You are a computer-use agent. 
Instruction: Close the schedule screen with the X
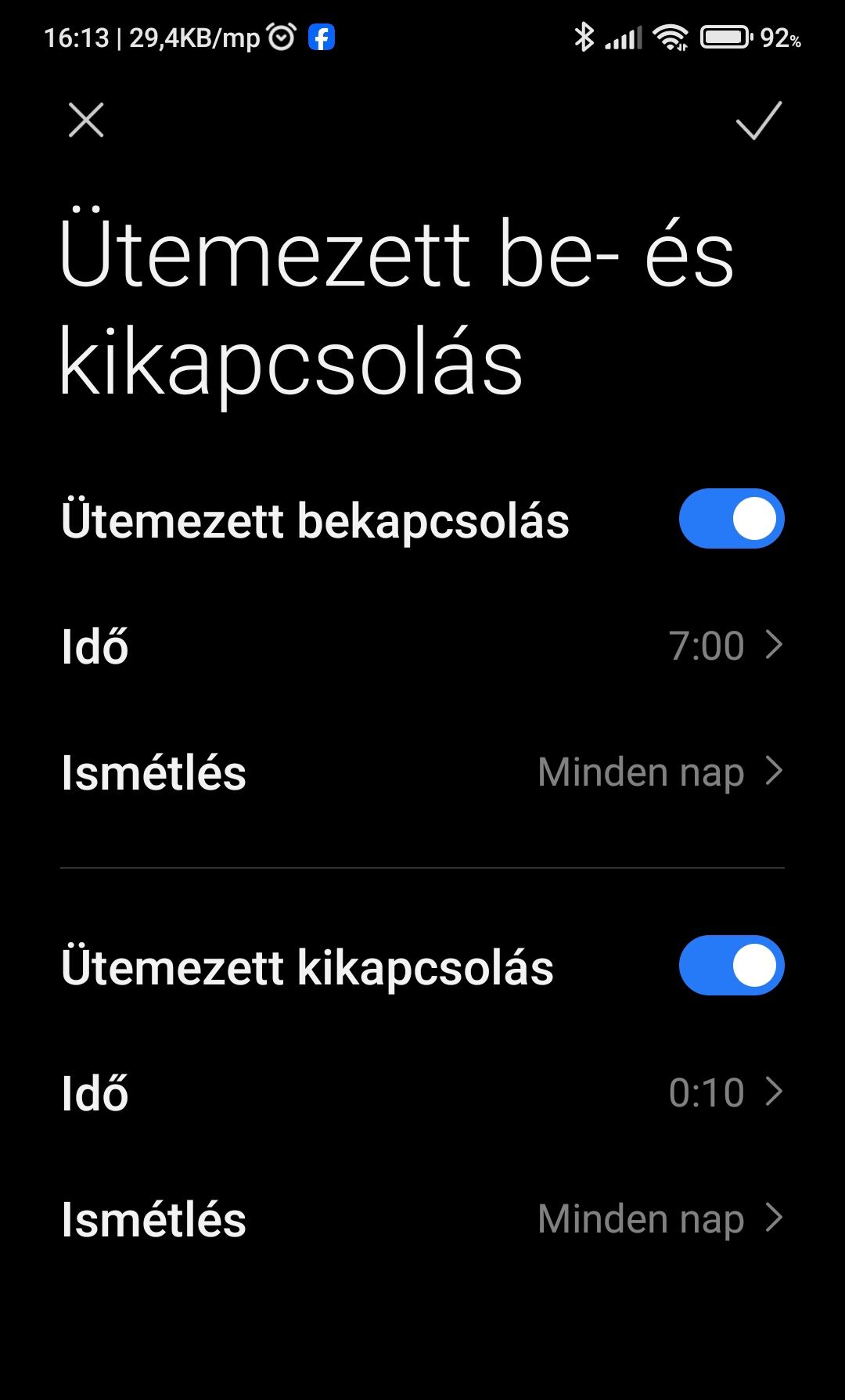[86, 121]
